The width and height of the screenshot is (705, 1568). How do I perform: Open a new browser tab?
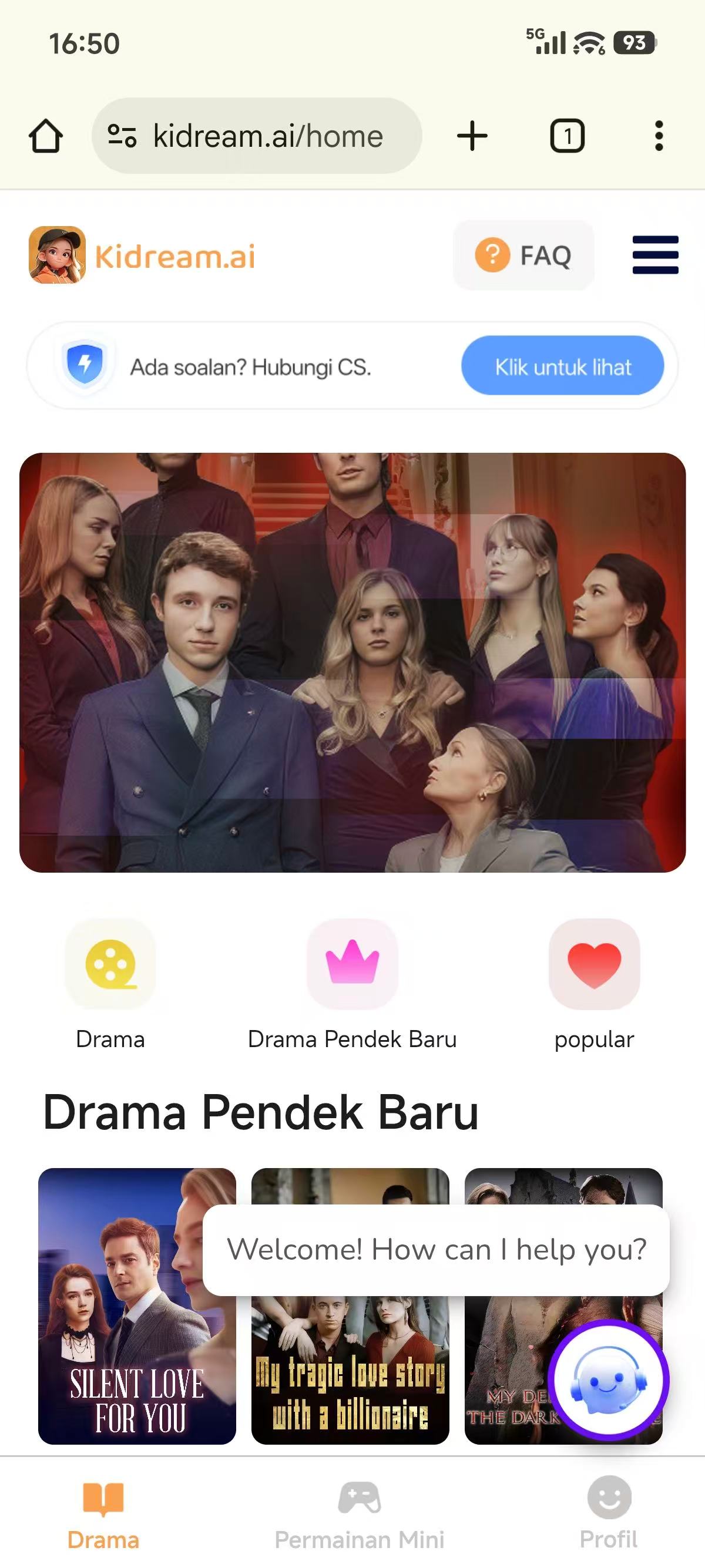tap(472, 136)
